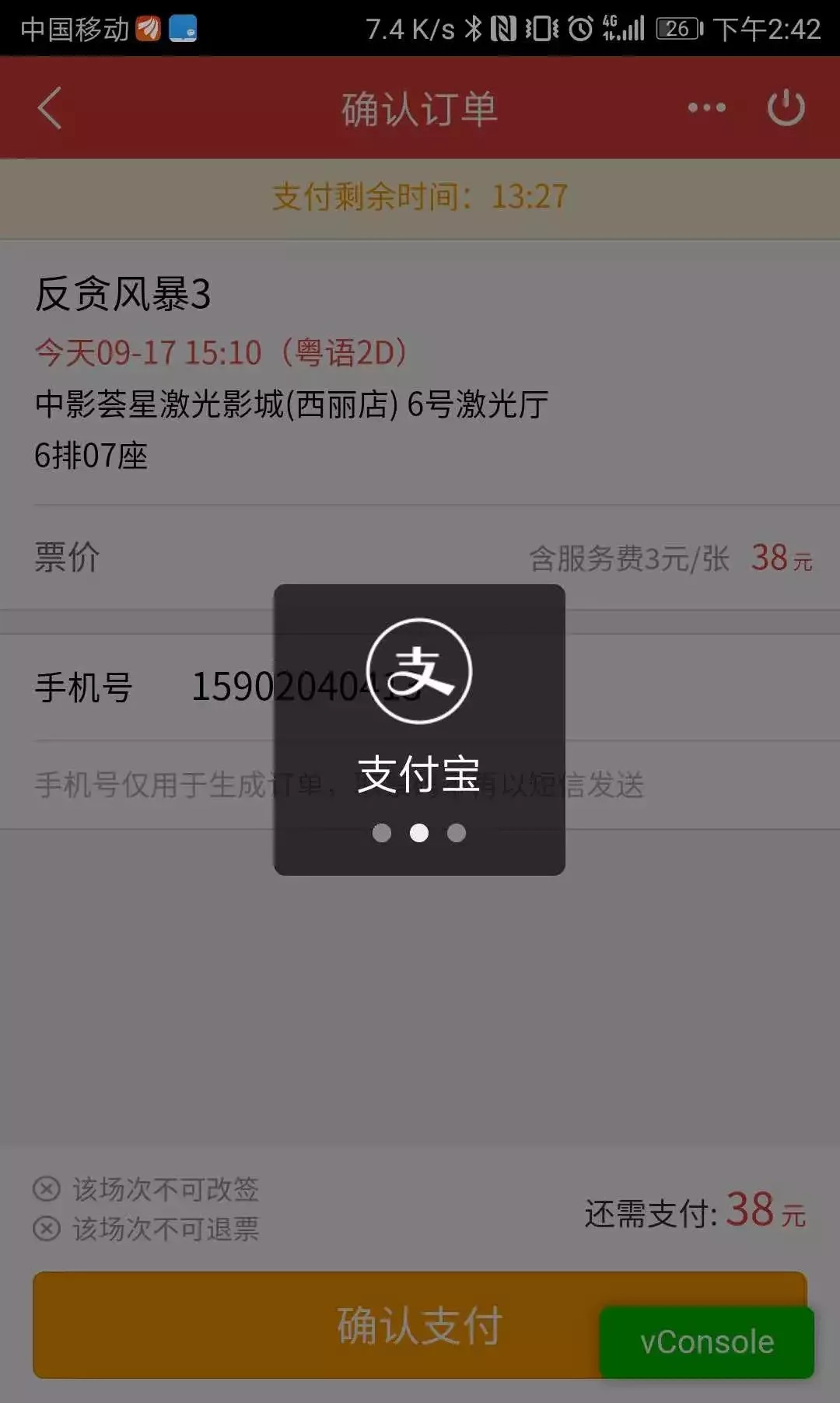Go back from the 确认订单 page
Image resolution: width=840 pixels, height=1403 pixels.
50,108
